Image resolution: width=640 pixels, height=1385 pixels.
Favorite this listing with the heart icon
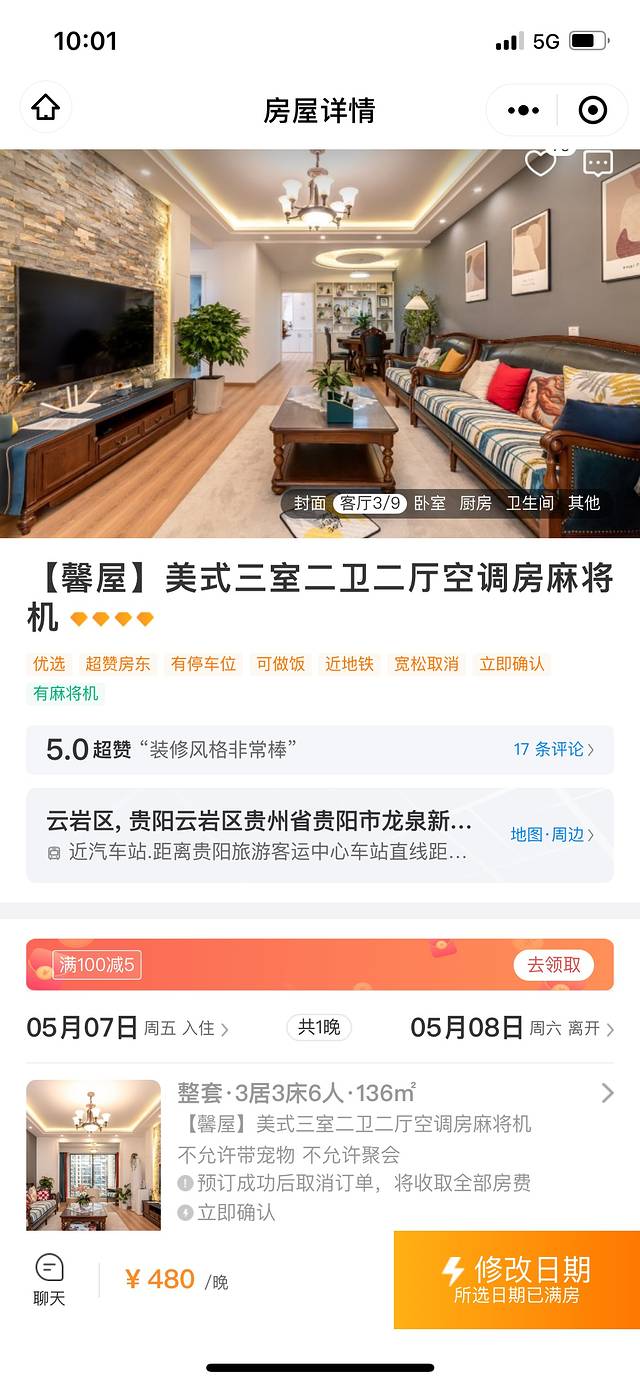click(x=541, y=163)
